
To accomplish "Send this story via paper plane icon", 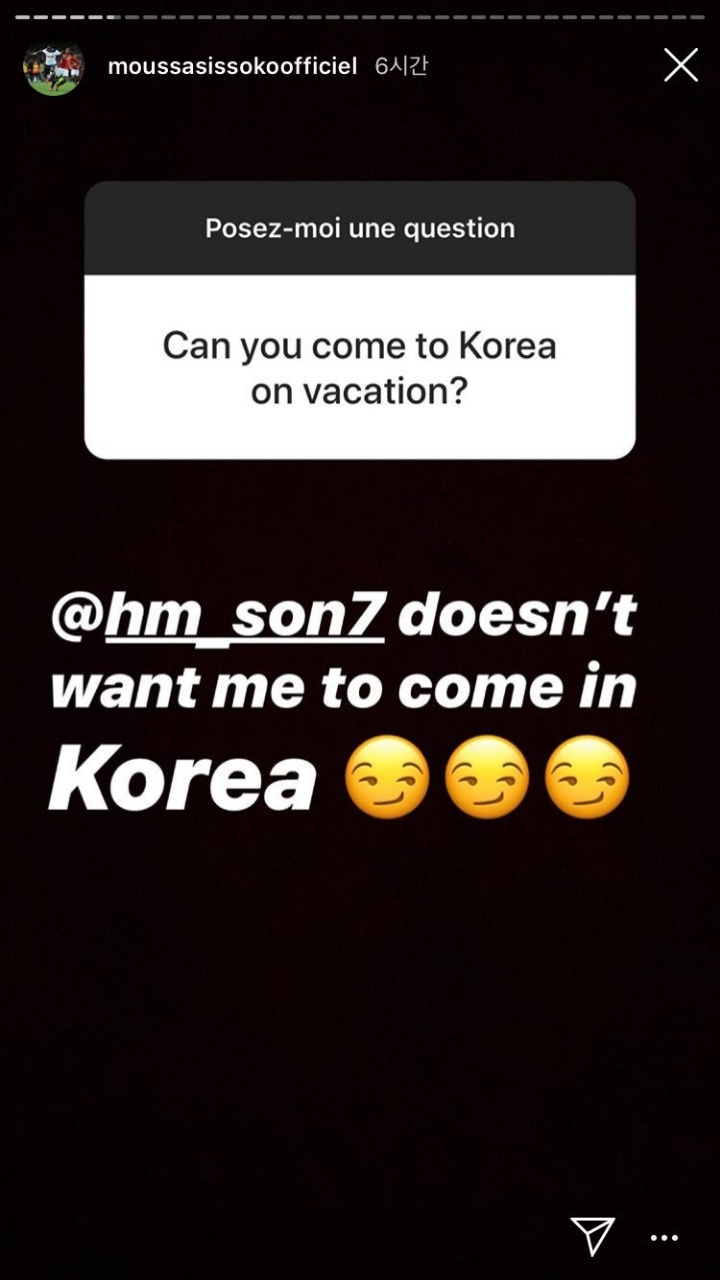I will pyautogui.click(x=592, y=1236).
